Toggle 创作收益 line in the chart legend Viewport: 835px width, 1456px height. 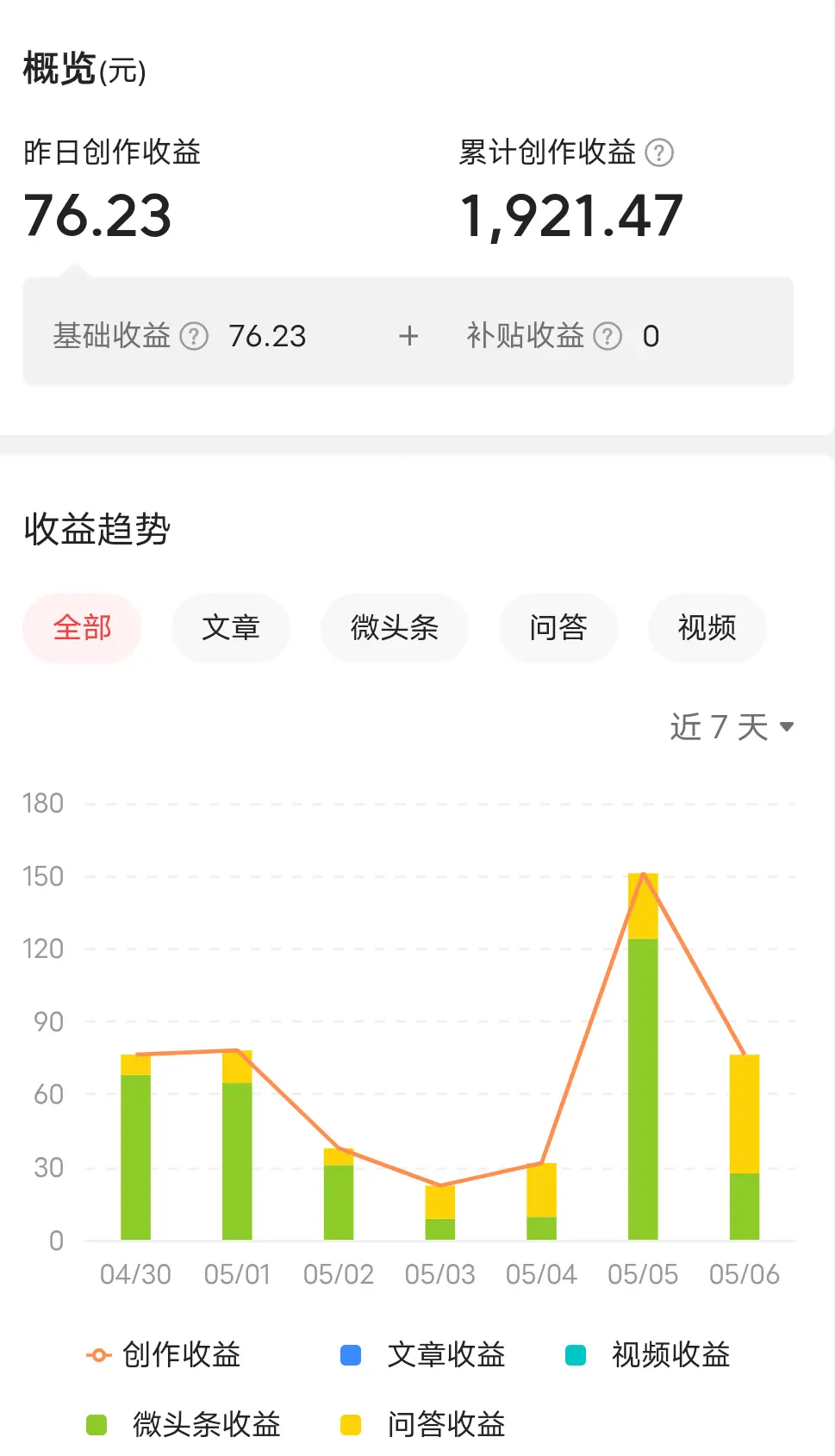pyautogui.click(x=164, y=1355)
